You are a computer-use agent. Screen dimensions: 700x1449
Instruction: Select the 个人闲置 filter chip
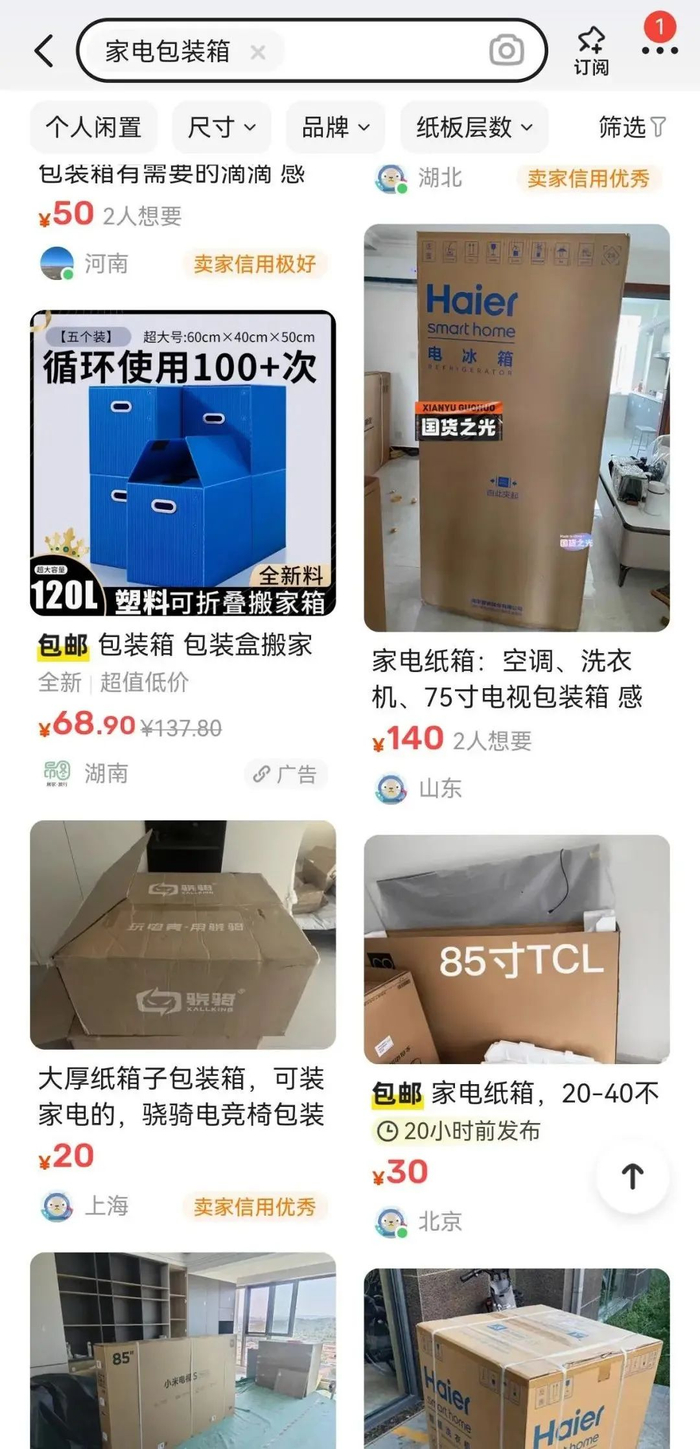[x=93, y=127]
